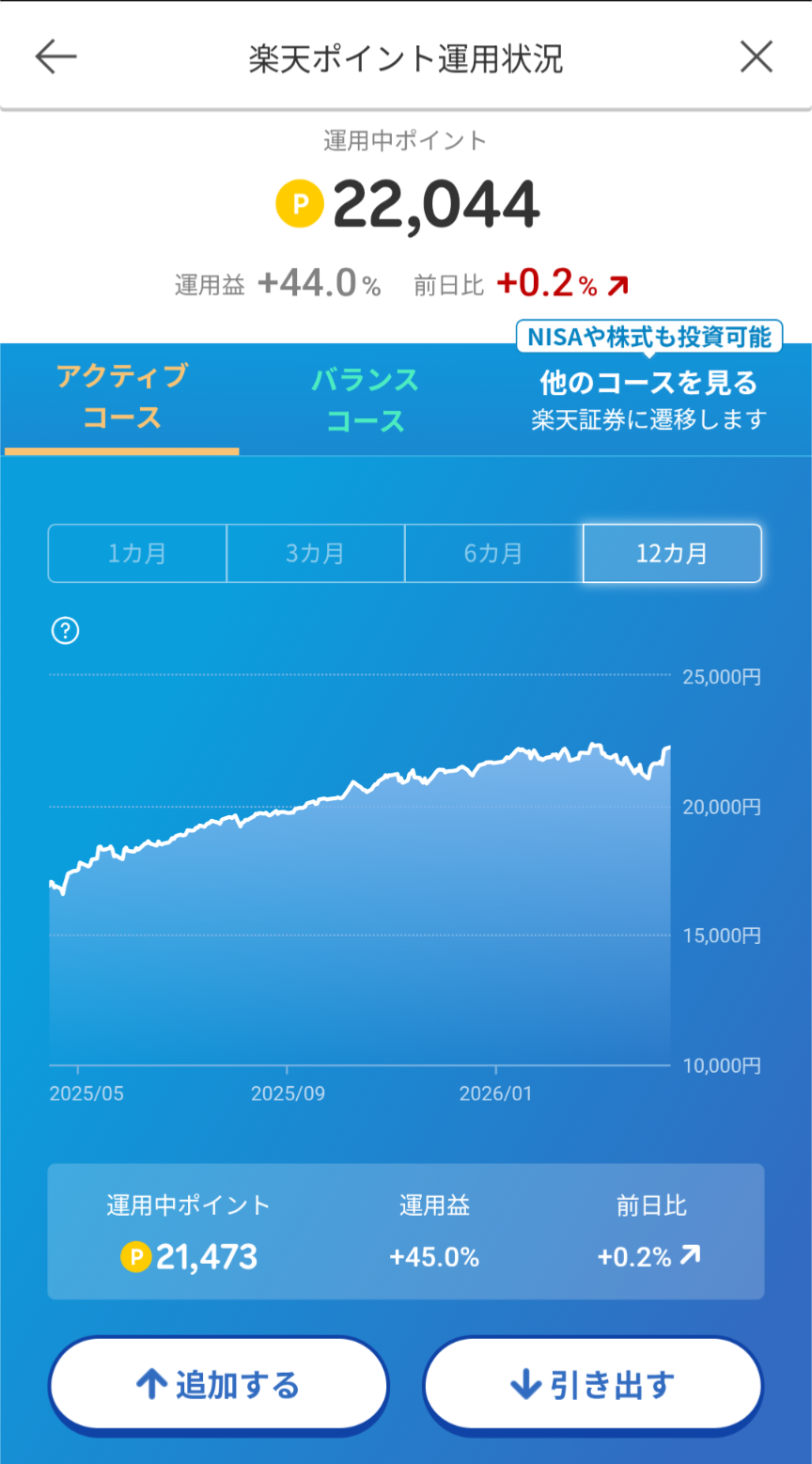Click the help question mark above the chart
Image resolution: width=812 pixels, height=1464 pixels.
(x=64, y=631)
